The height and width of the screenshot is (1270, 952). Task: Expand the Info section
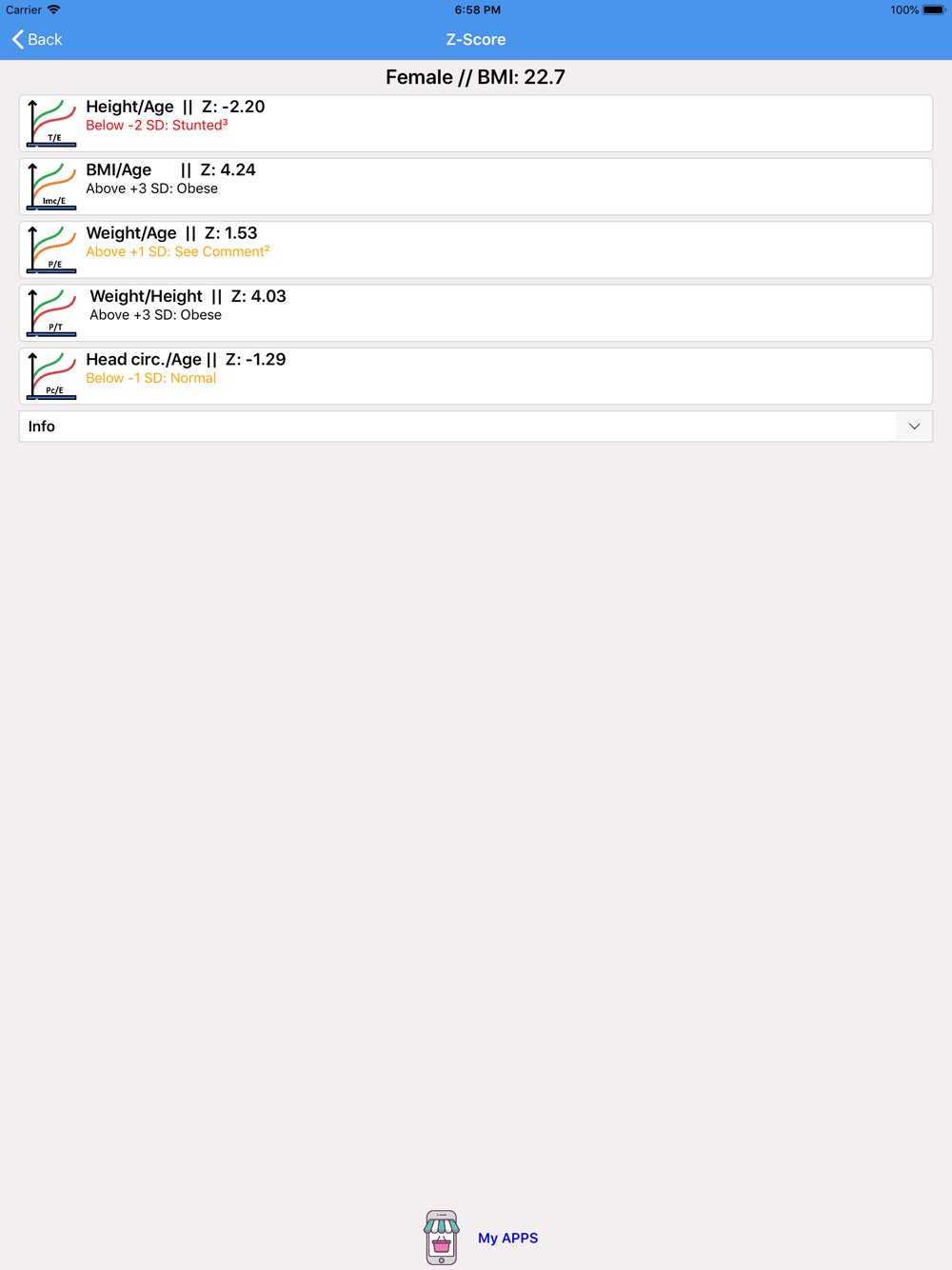pos(476,427)
